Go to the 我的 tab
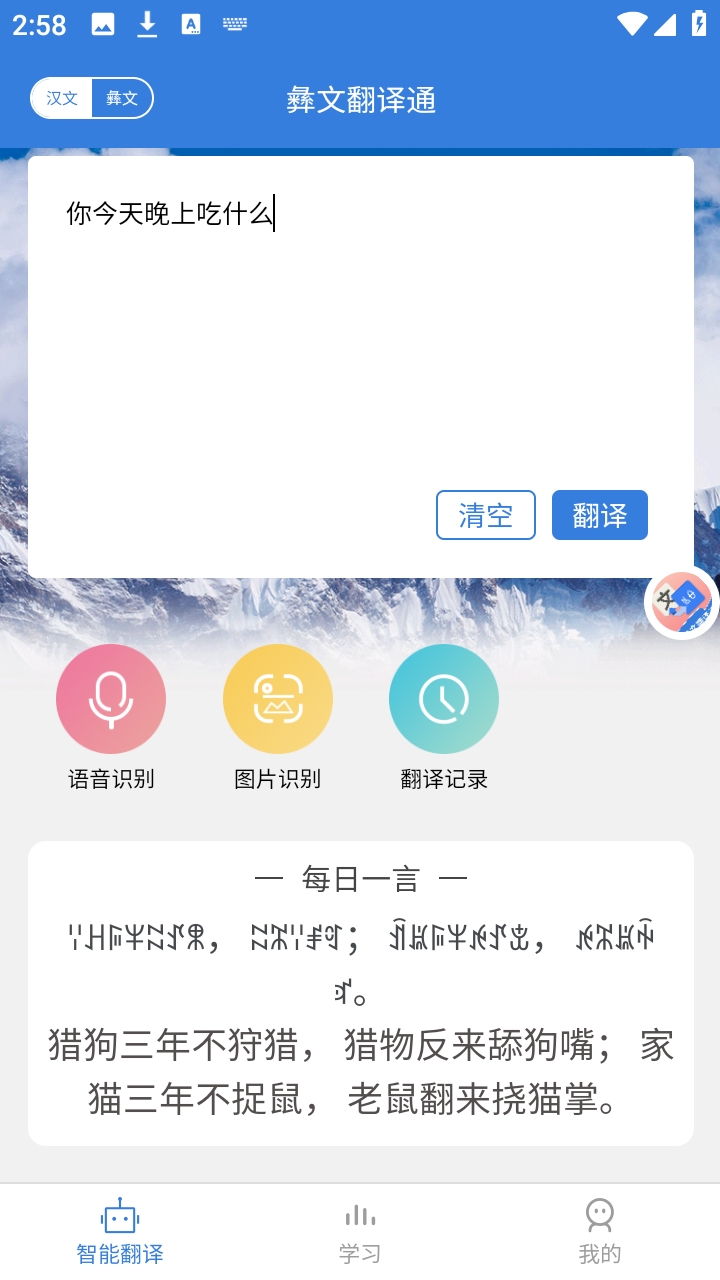Image resolution: width=720 pixels, height=1280 pixels. point(599,1232)
